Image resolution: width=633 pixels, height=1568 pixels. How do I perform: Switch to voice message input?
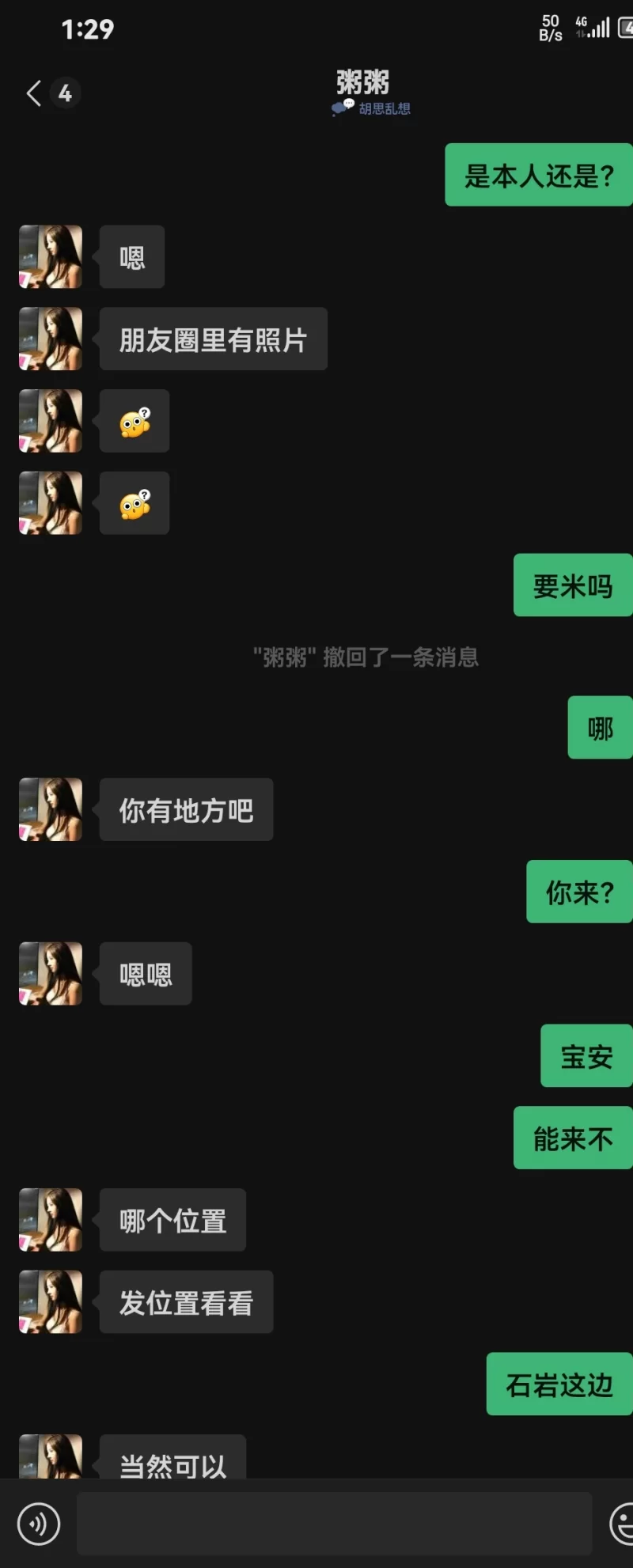[38, 1523]
